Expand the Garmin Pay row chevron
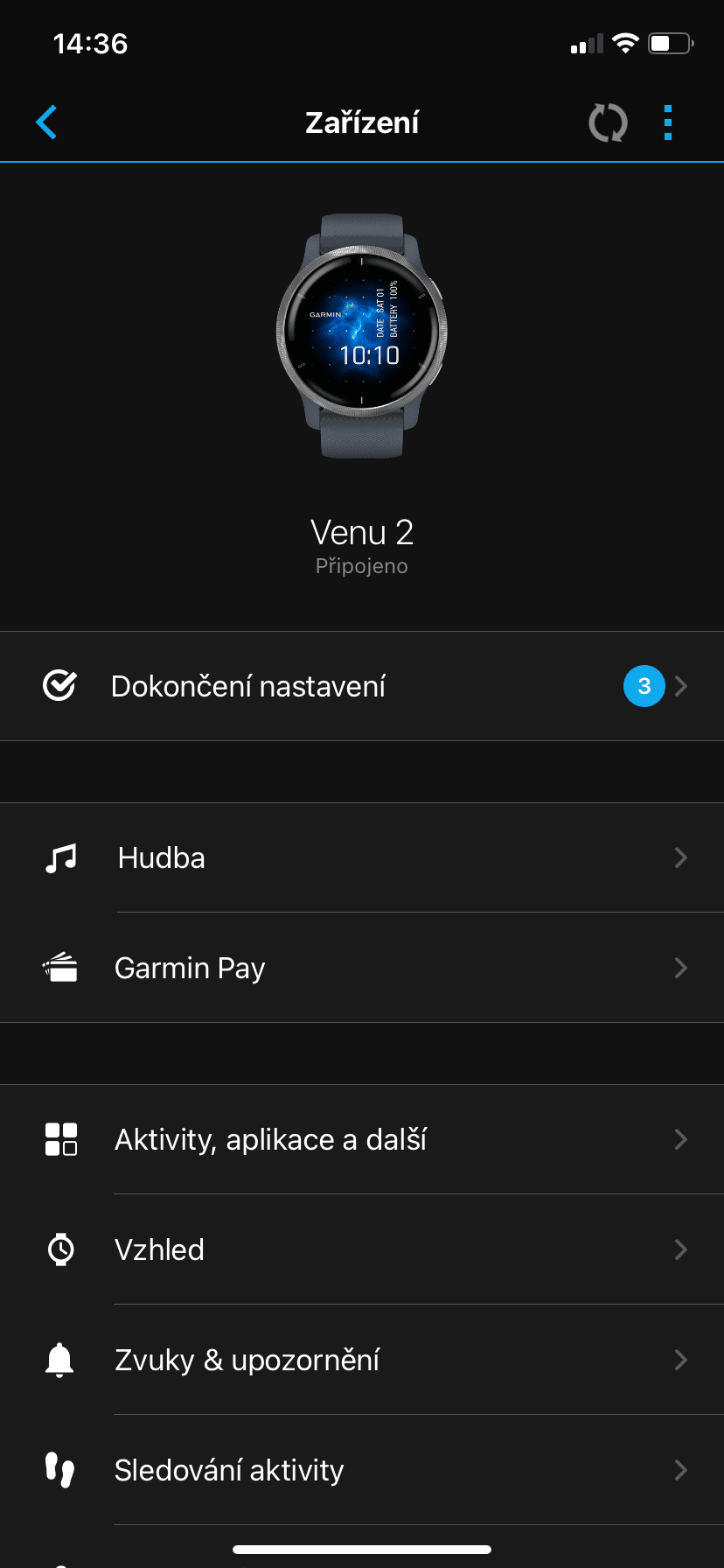This screenshot has height=1568, width=724. click(x=681, y=968)
